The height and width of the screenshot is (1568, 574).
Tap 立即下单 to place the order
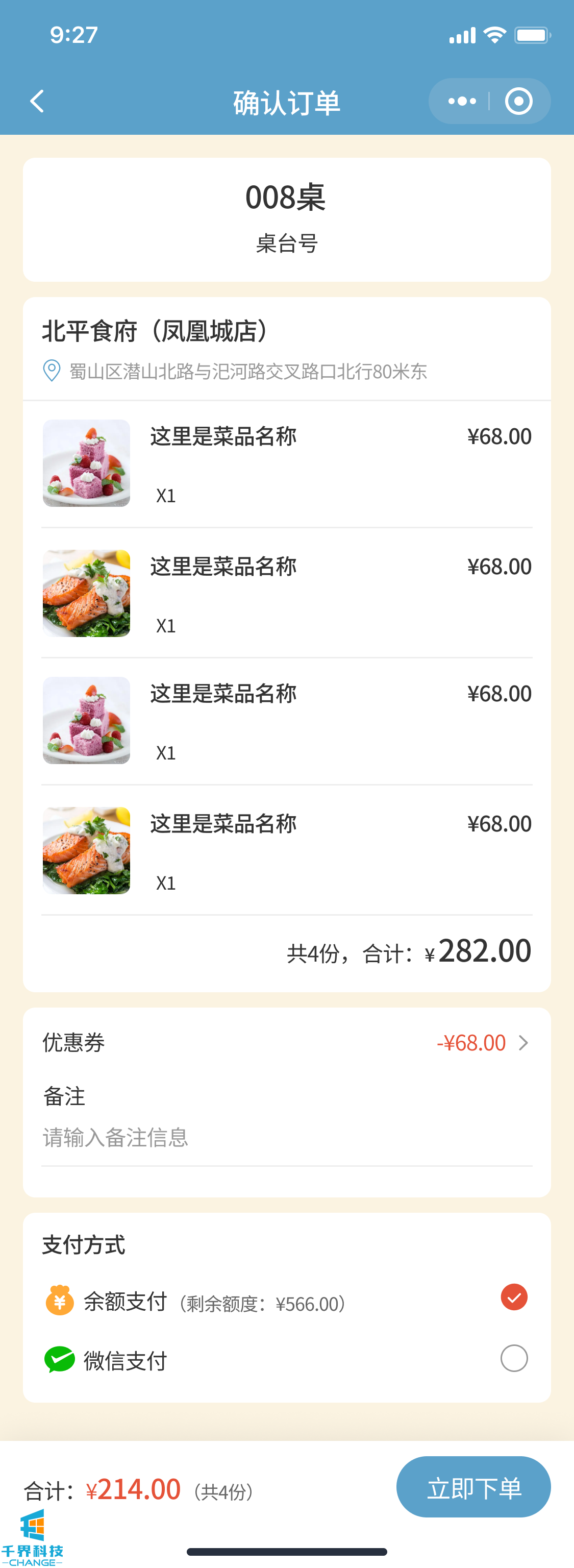(473, 1486)
